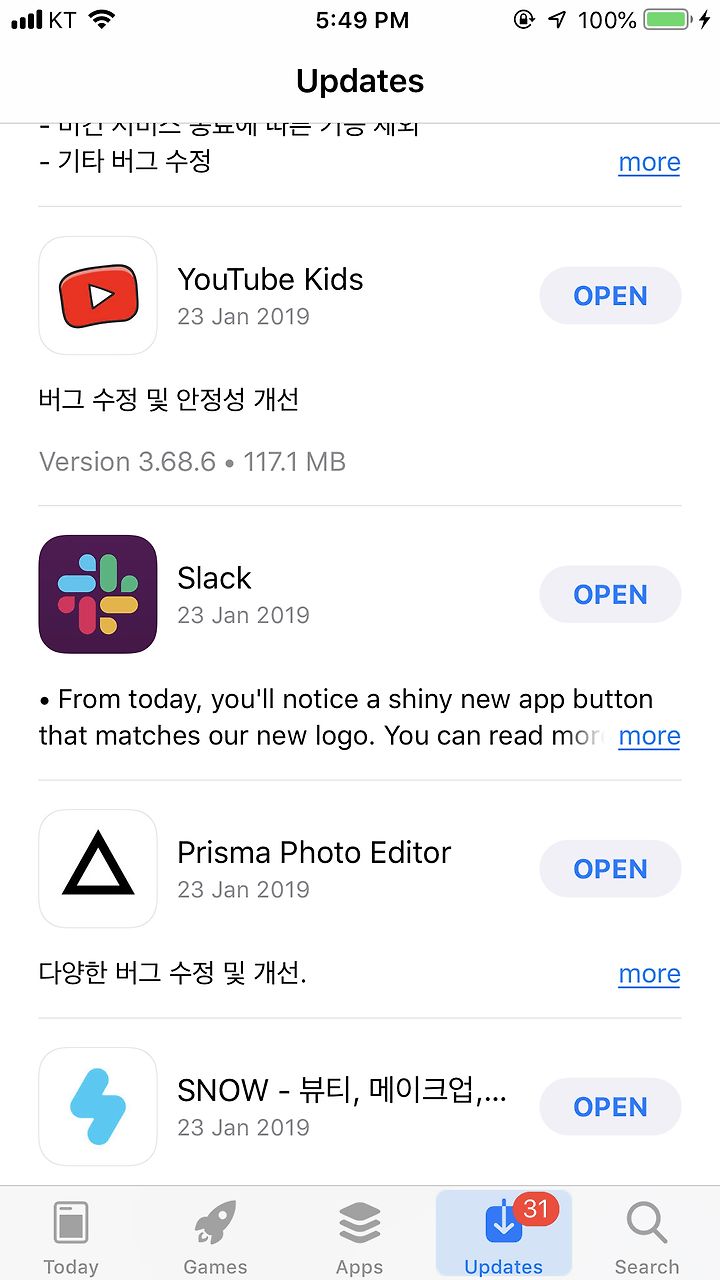This screenshot has height=1280, width=720.
Task: View the YouTube Kids app icon page
Action: pyautogui.click(x=98, y=296)
